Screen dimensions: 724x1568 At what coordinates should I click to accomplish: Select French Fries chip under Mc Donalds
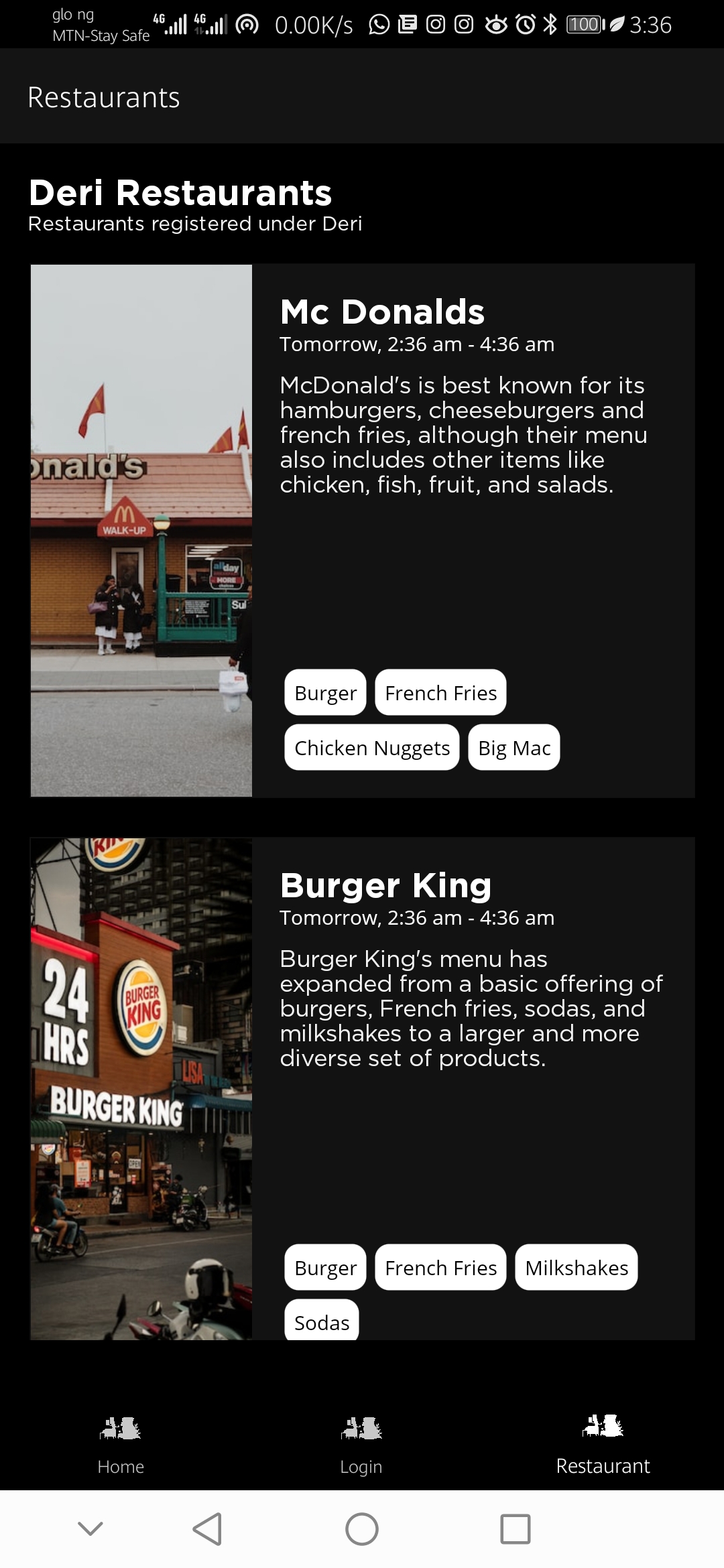coord(440,693)
